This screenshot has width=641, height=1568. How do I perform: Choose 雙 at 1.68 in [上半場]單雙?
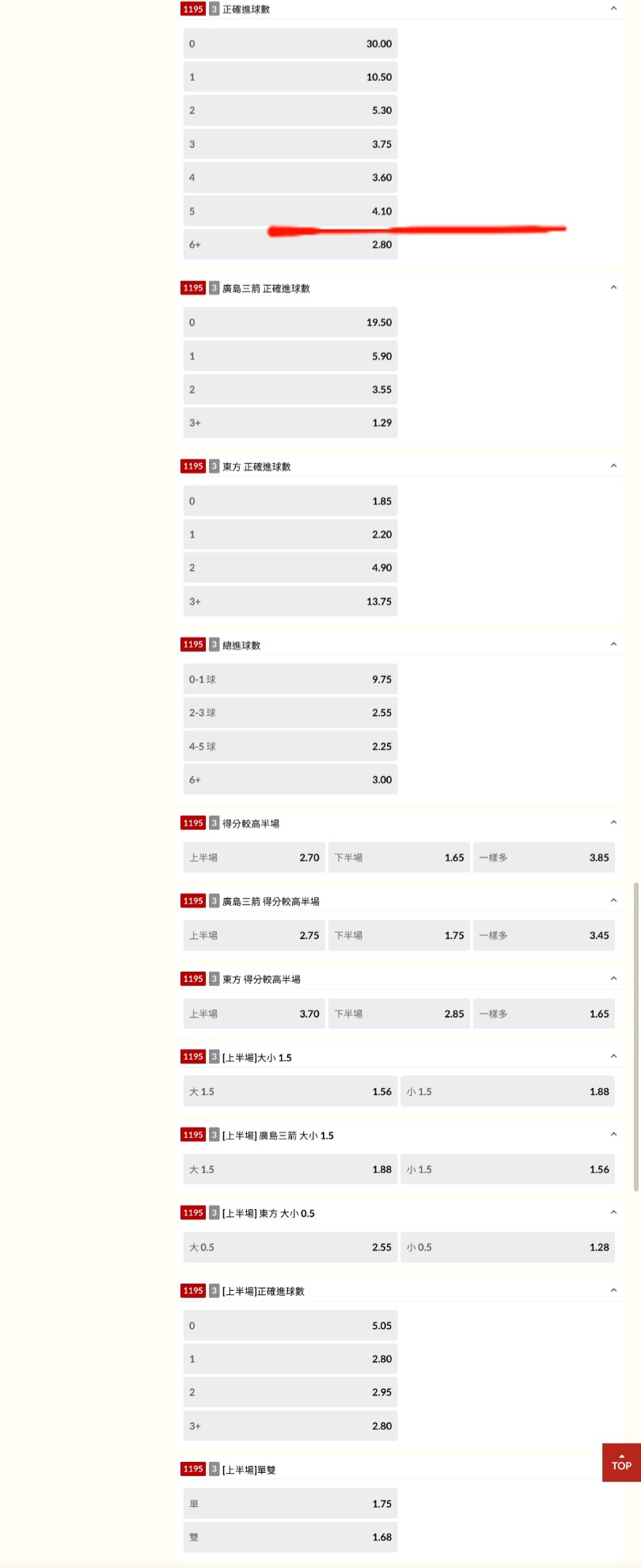pyautogui.click(x=290, y=1537)
